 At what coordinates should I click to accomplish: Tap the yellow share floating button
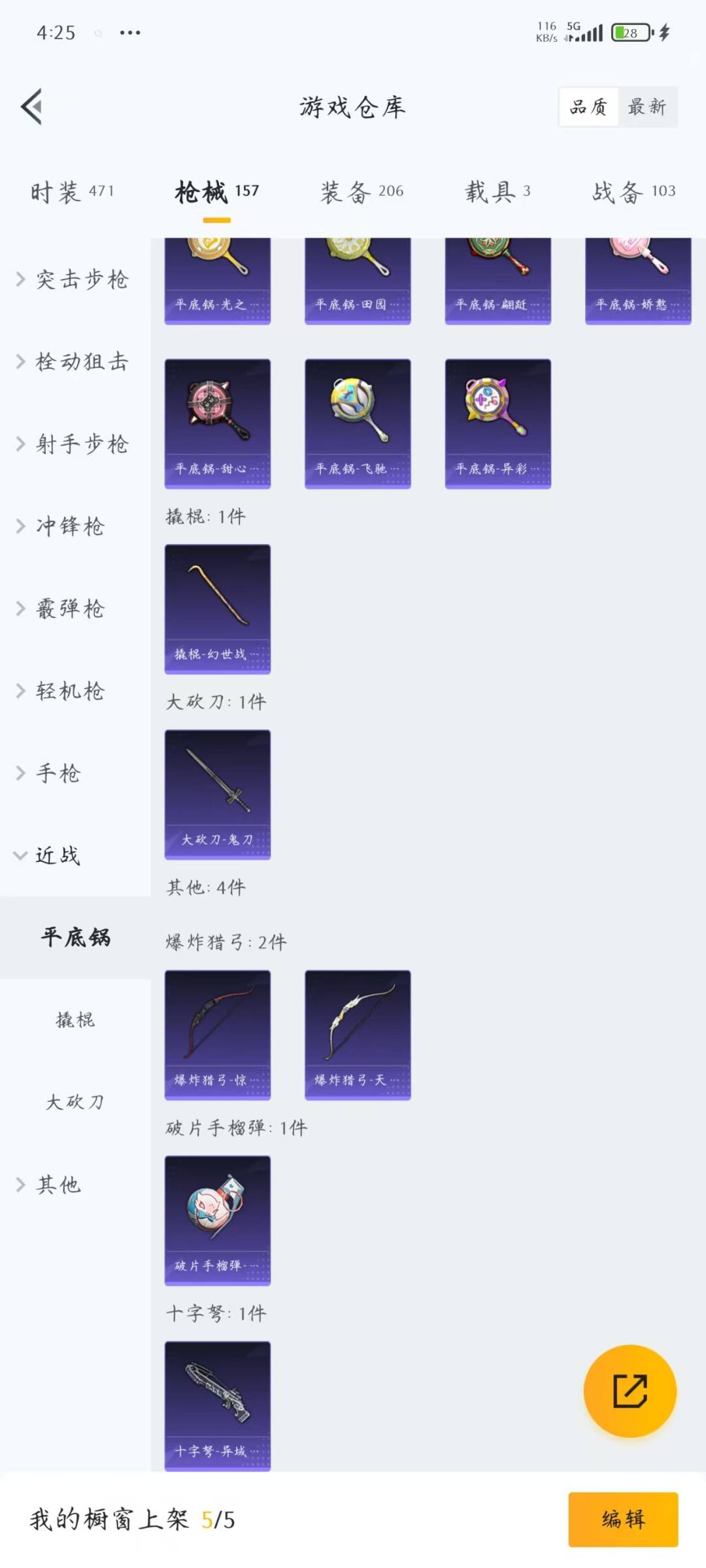point(630,1391)
